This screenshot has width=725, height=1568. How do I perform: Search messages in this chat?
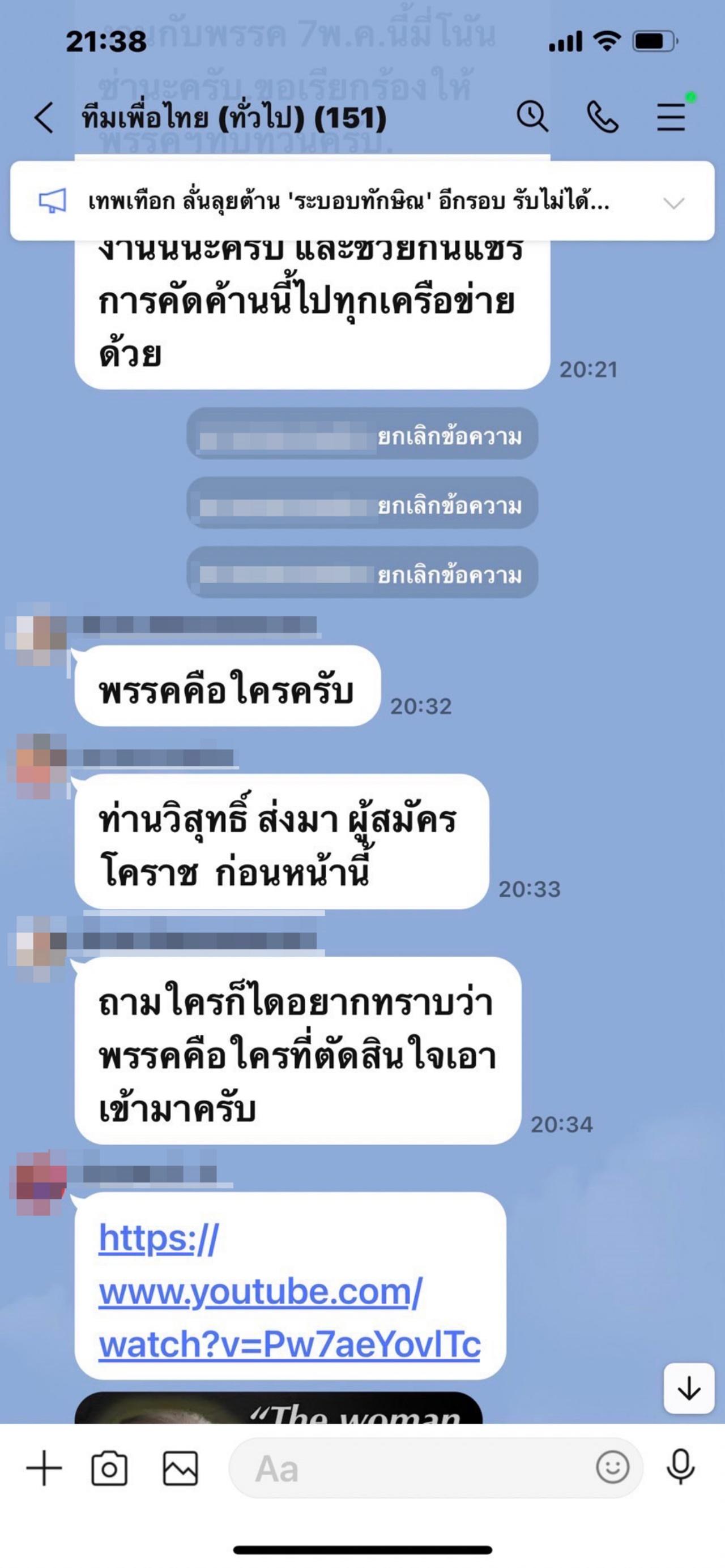click(x=532, y=115)
